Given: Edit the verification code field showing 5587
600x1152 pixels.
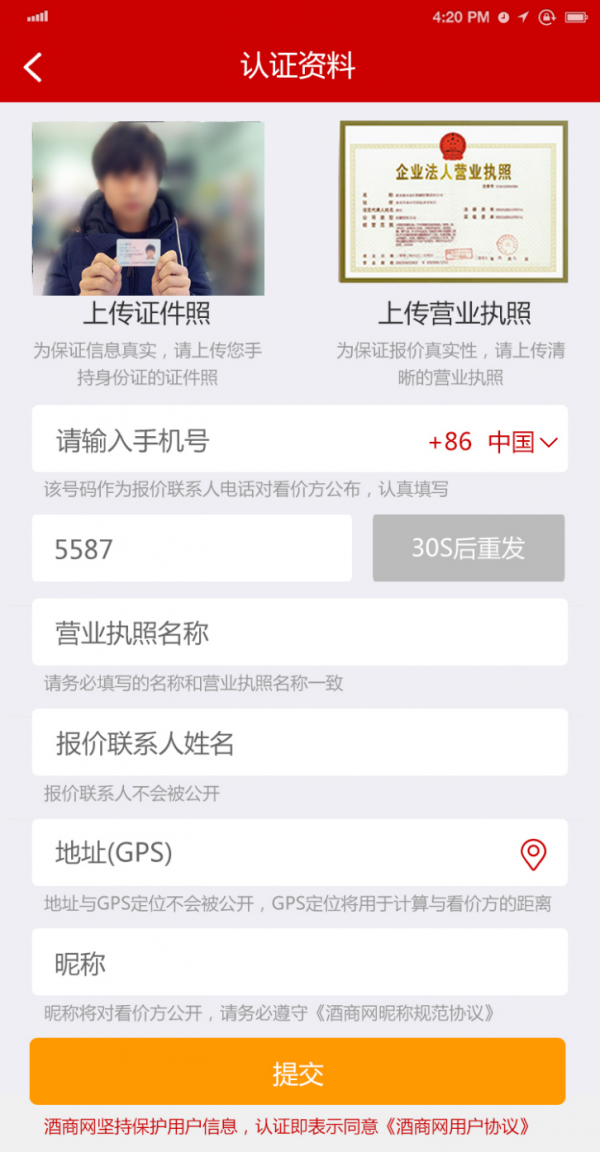Looking at the screenshot, I should point(192,548).
